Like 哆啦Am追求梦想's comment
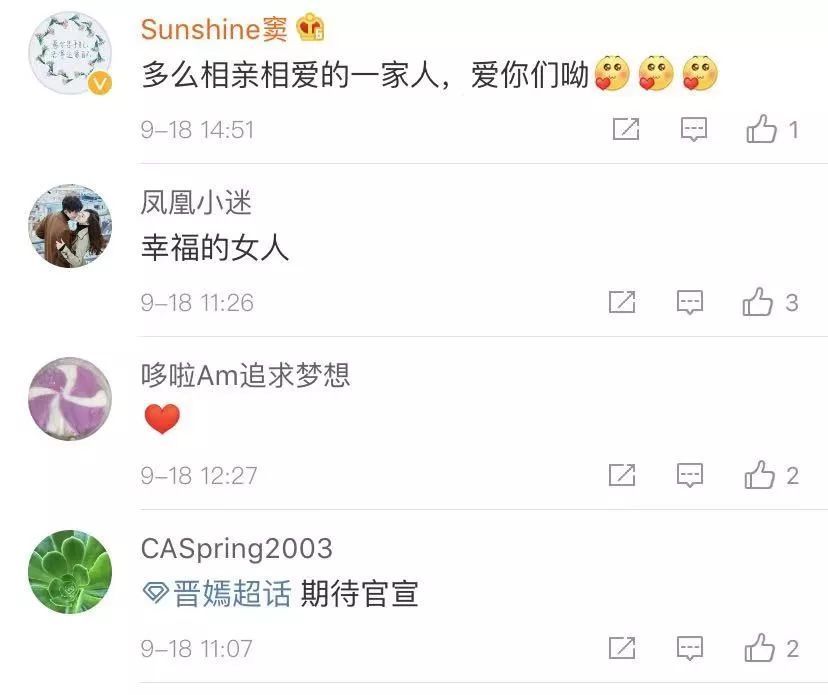This screenshot has width=828, height=695. tap(760, 475)
